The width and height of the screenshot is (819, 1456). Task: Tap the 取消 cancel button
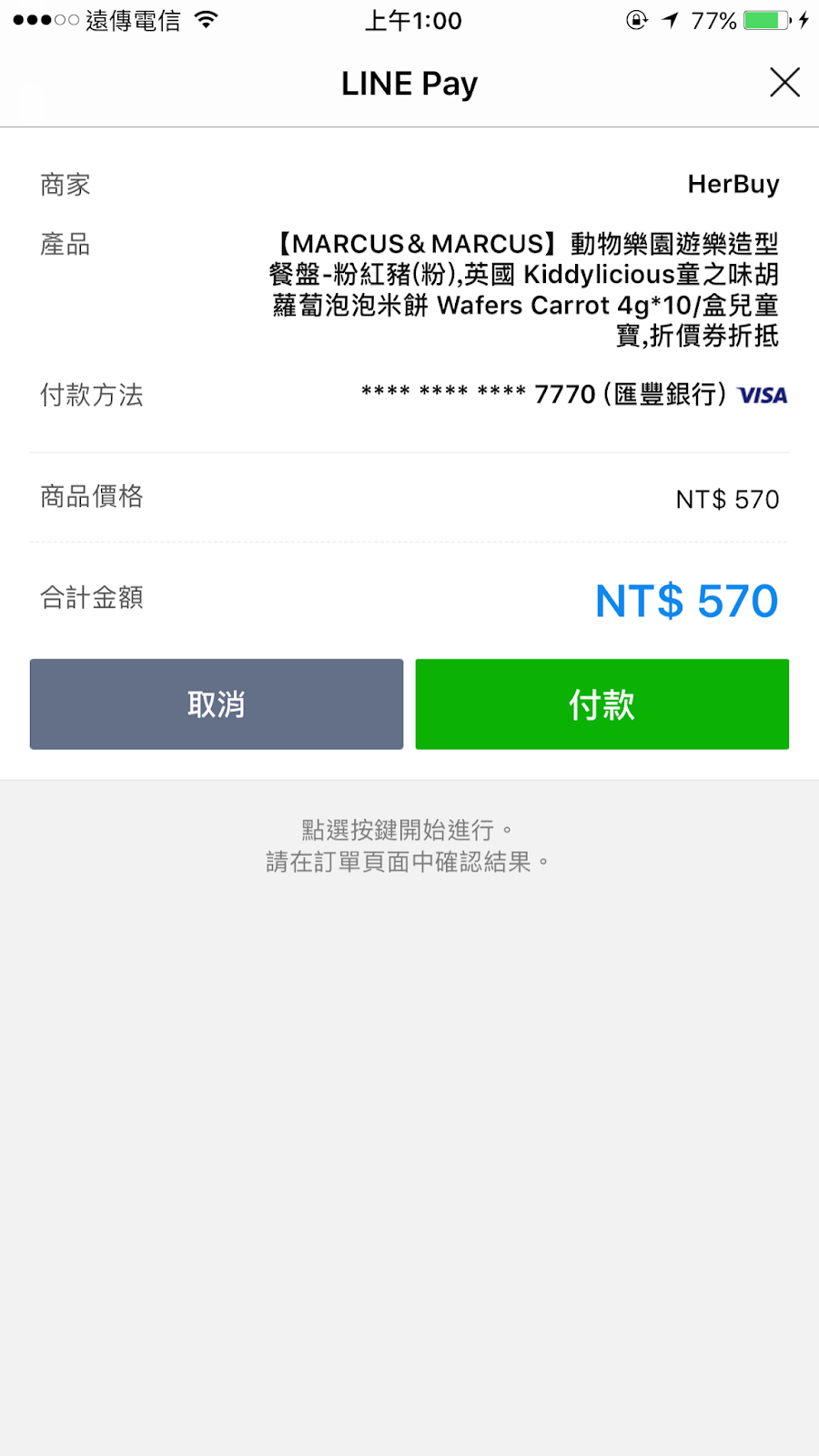[217, 704]
